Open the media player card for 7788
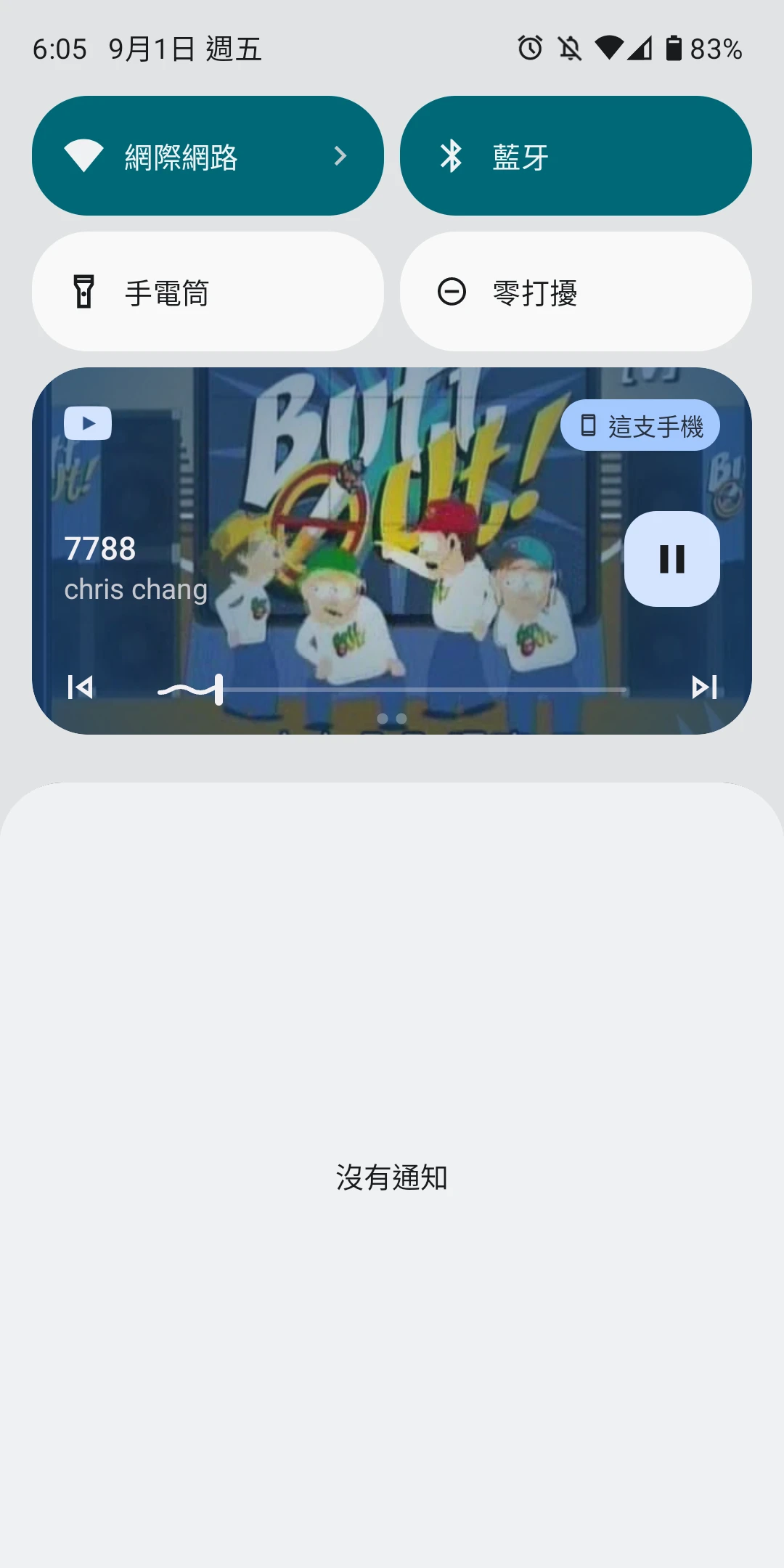The width and height of the screenshot is (784, 1568). tap(392, 551)
